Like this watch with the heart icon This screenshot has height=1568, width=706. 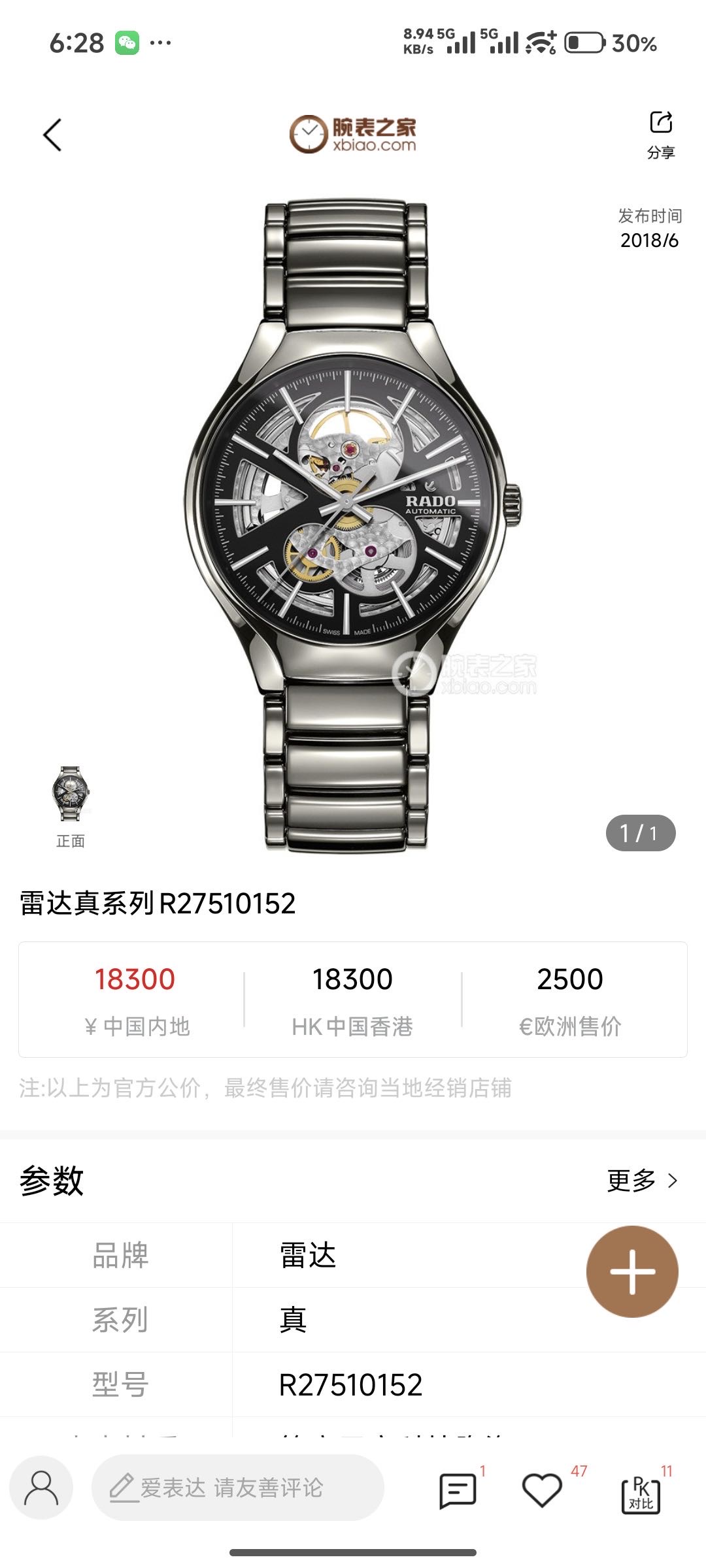coord(542,1491)
